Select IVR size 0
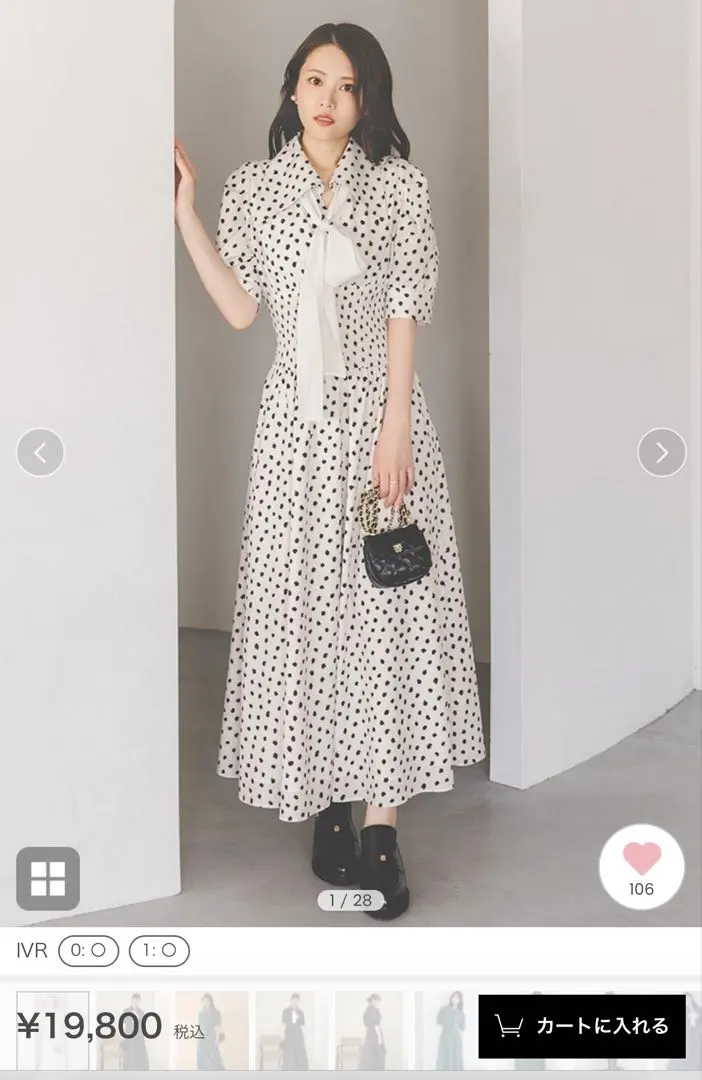 (x=88, y=951)
